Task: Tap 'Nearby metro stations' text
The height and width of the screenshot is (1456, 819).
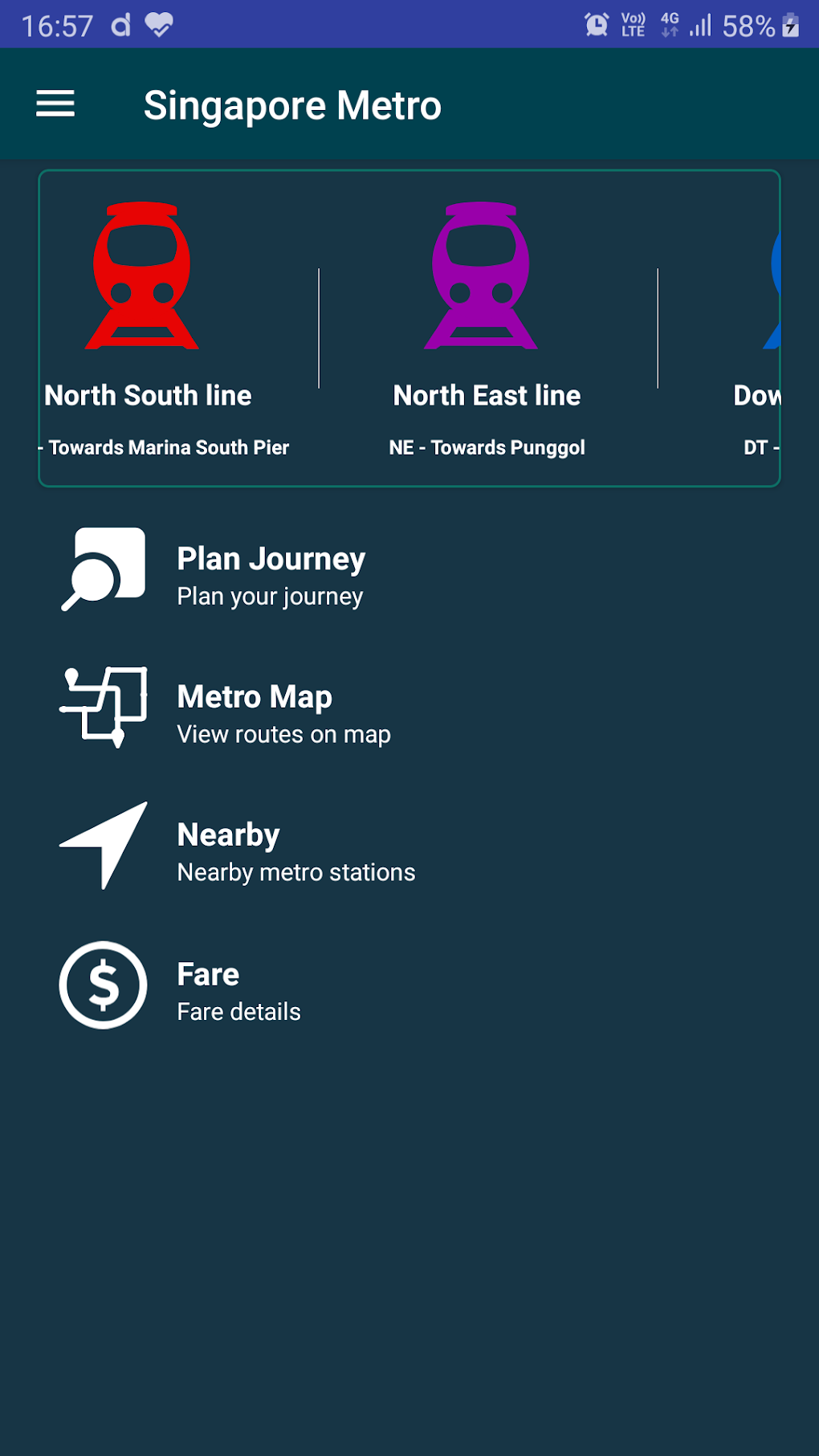Action: click(295, 872)
